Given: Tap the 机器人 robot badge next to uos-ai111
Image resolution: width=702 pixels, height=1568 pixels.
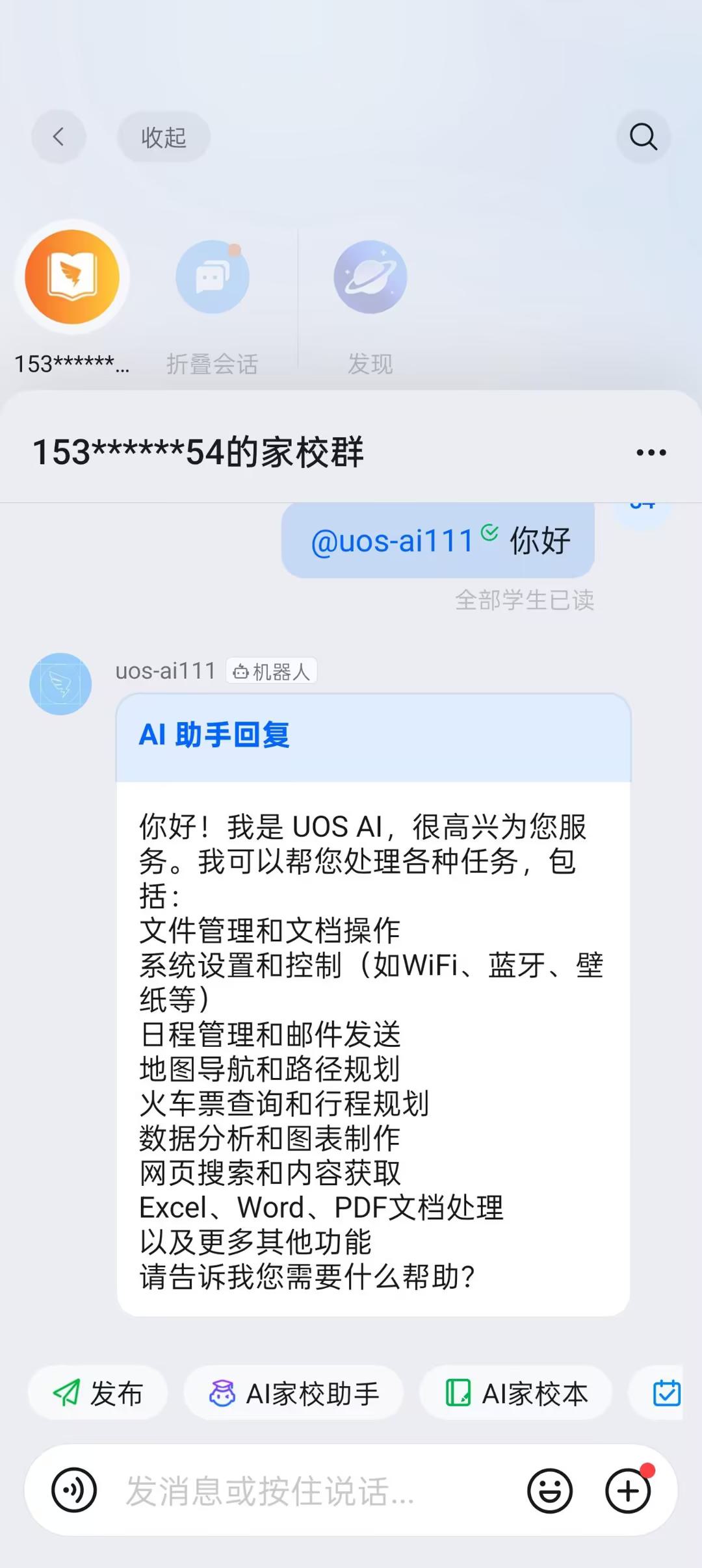Looking at the screenshot, I should point(271,671).
